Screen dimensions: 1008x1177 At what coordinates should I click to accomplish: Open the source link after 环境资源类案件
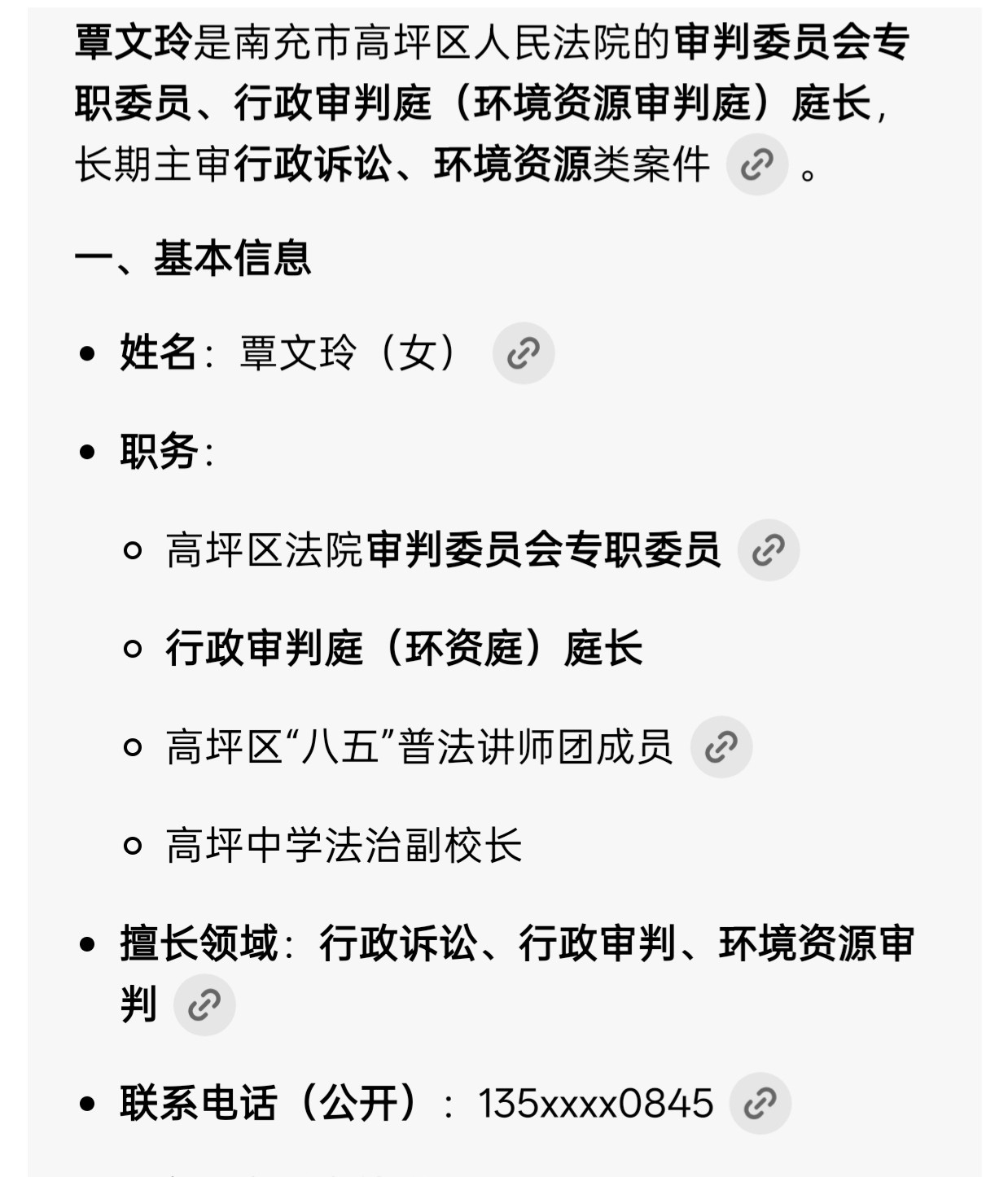tap(757, 165)
